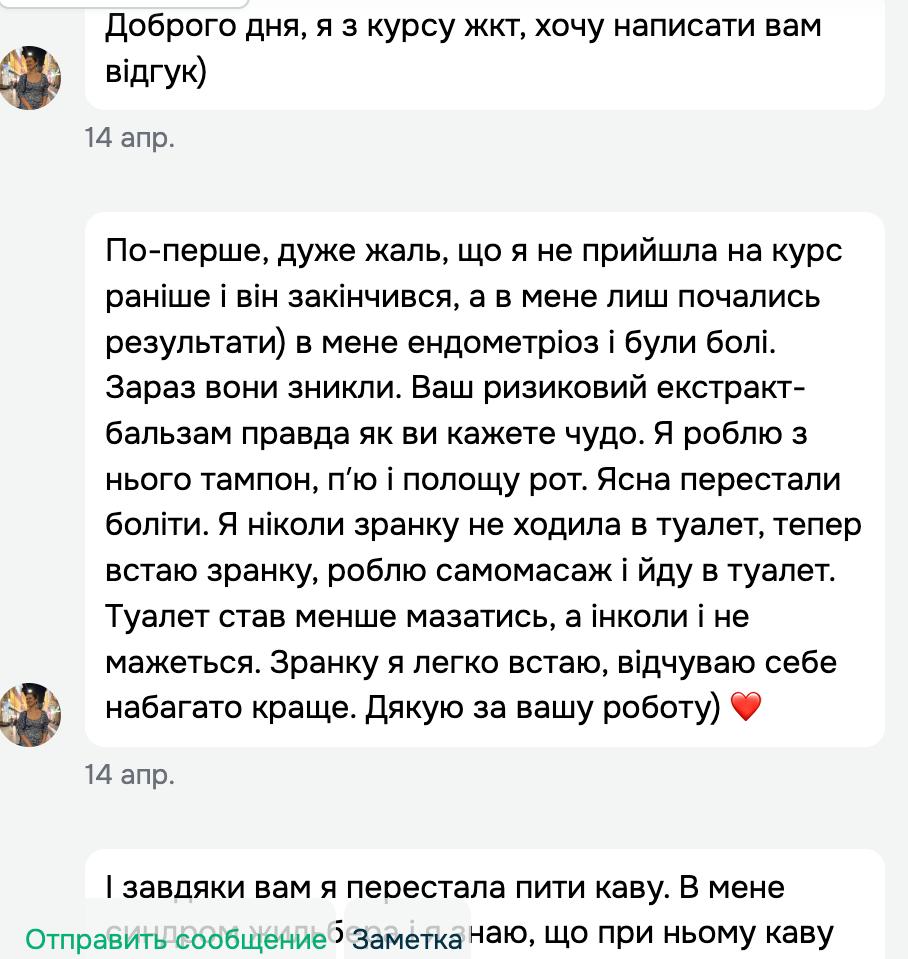Open sender avatar beside the first message
The height and width of the screenshot is (959, 908).
30,78
